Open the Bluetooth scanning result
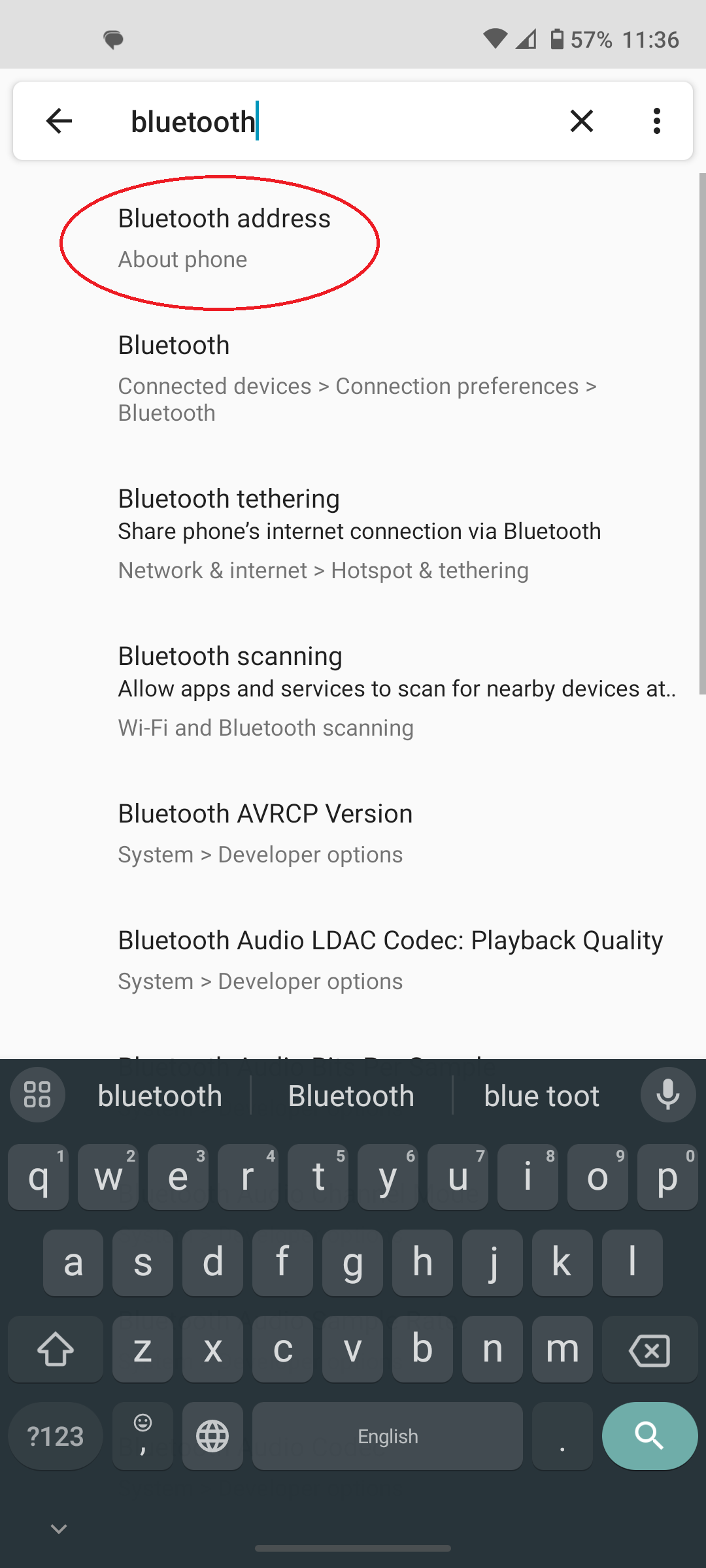 pyautogui.click(x=353, y=691)
